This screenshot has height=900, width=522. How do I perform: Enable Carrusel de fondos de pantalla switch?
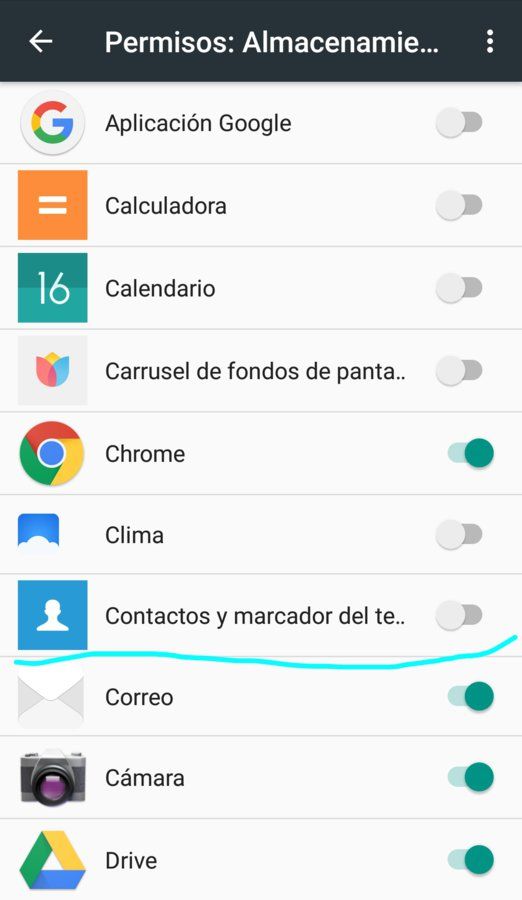459,371
